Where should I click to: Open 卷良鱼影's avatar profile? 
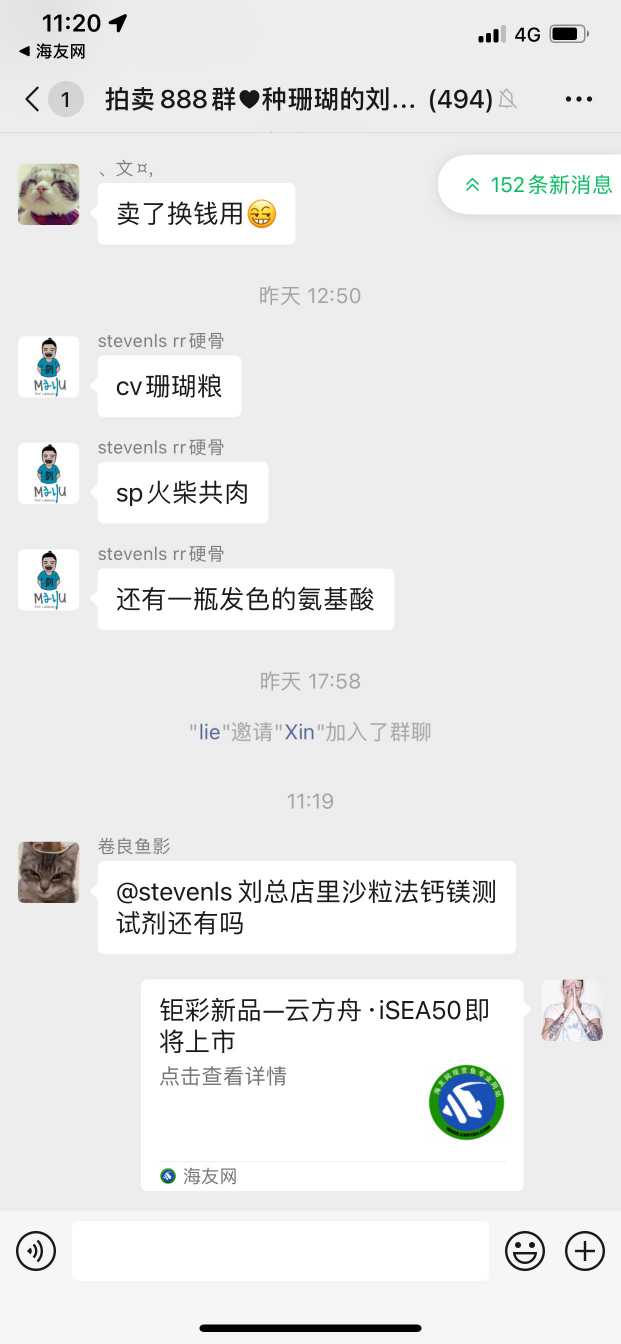tap(48, 872)
